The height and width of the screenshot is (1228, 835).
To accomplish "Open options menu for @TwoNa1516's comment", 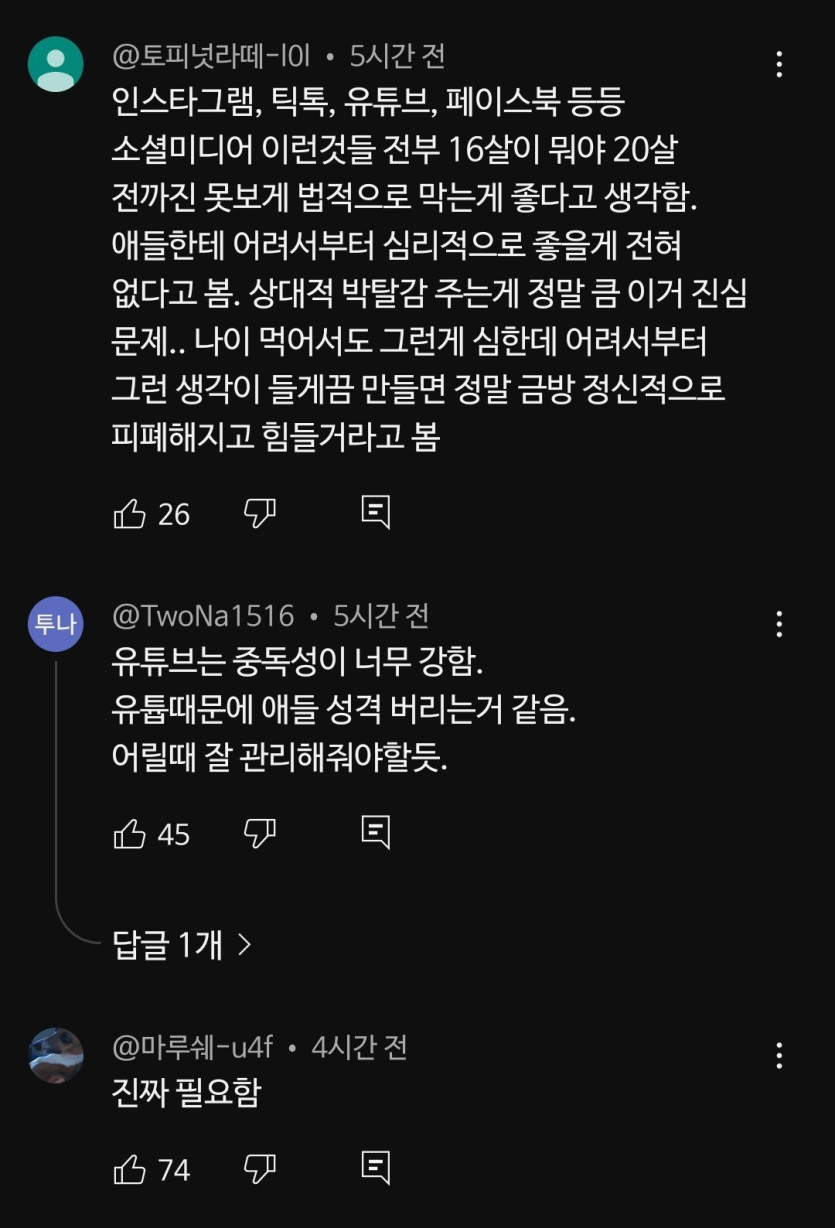I will [779, 625].
